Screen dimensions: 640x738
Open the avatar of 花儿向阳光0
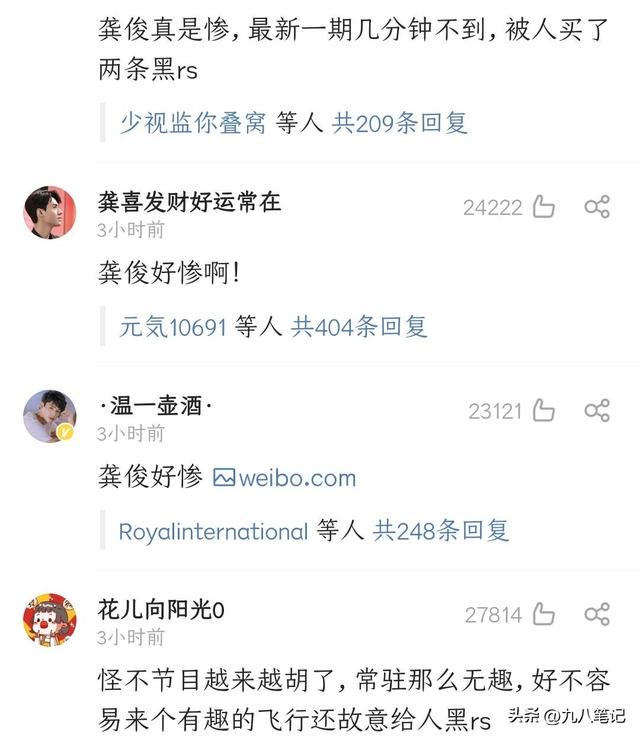(49, 618)
